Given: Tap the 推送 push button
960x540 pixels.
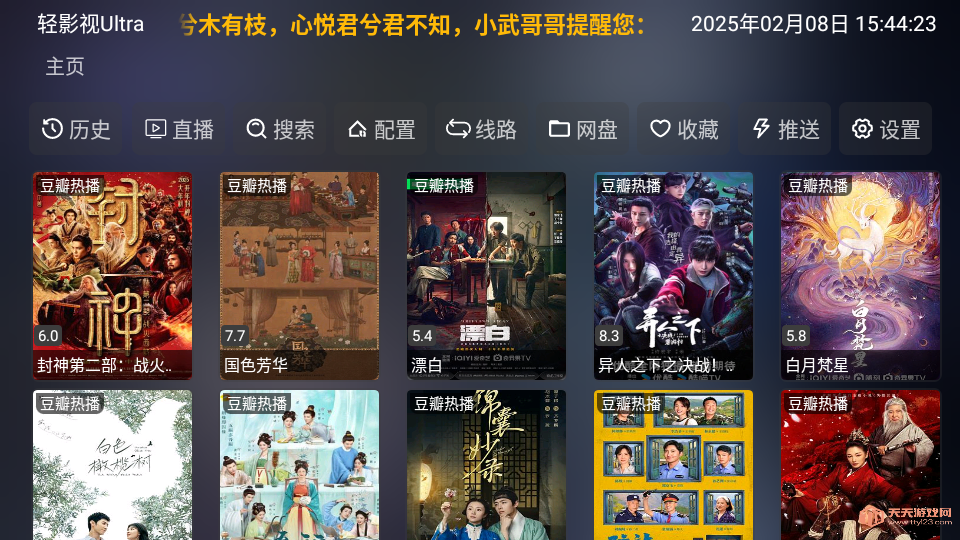Looking at the screenshot, I should (785, 129).
